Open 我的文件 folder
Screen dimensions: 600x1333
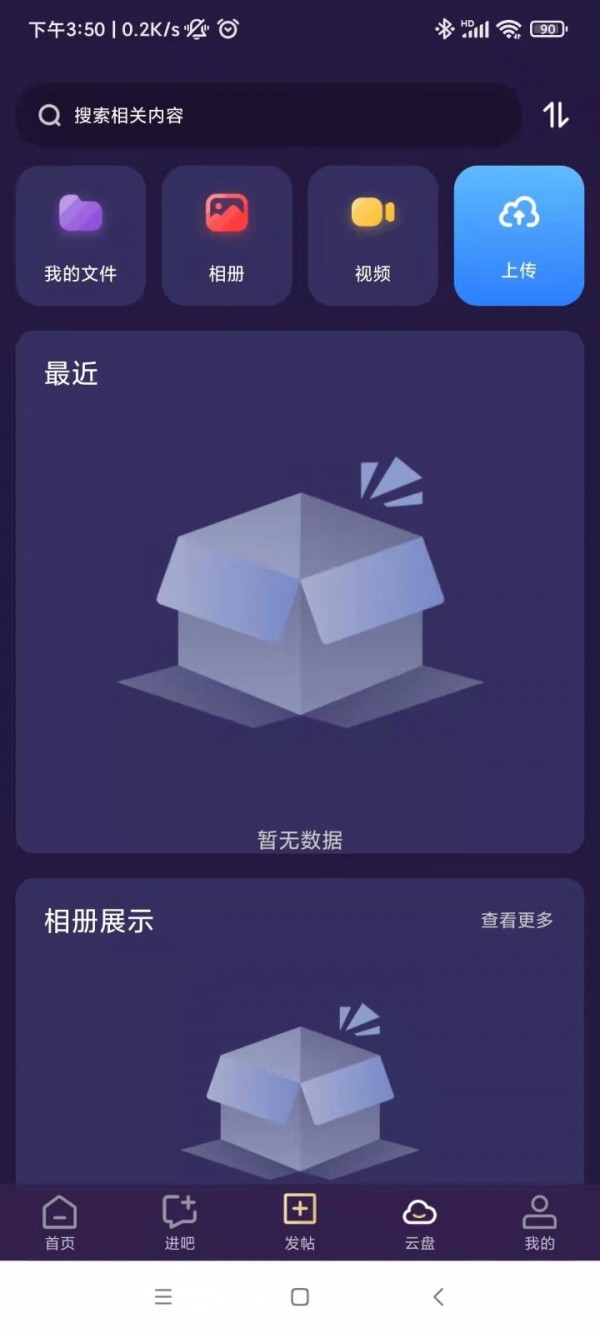[81, 236]
